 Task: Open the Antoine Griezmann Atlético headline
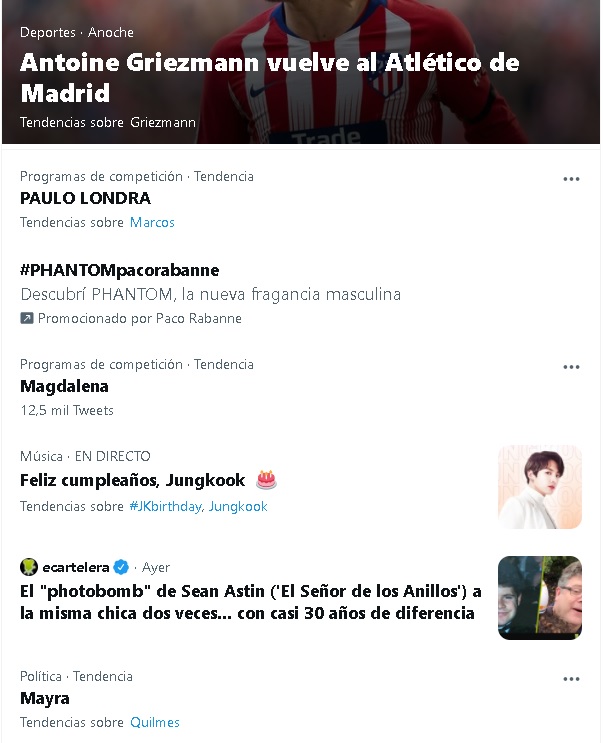click(270, 77)
